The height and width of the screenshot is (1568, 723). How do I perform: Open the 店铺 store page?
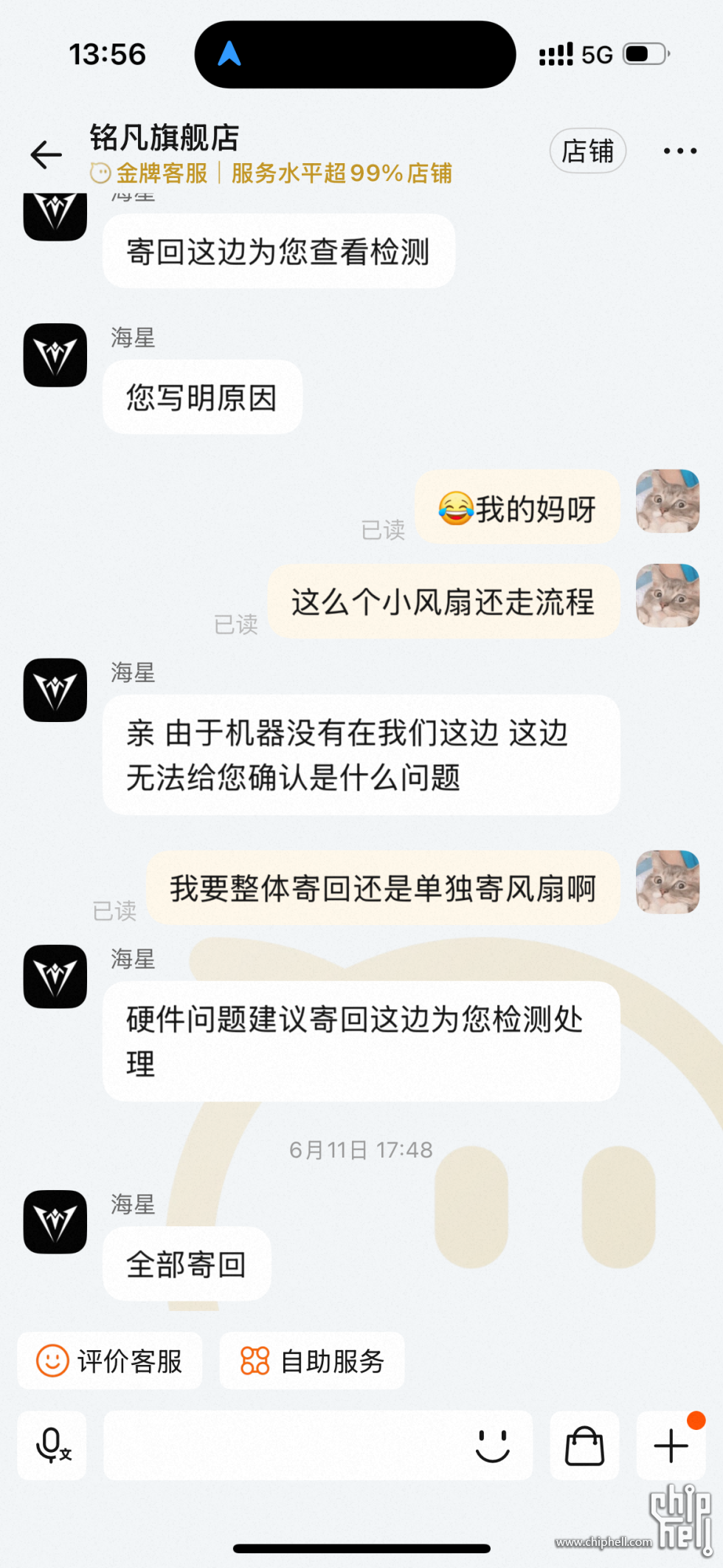pyautogui.click(x=587, y=151)
